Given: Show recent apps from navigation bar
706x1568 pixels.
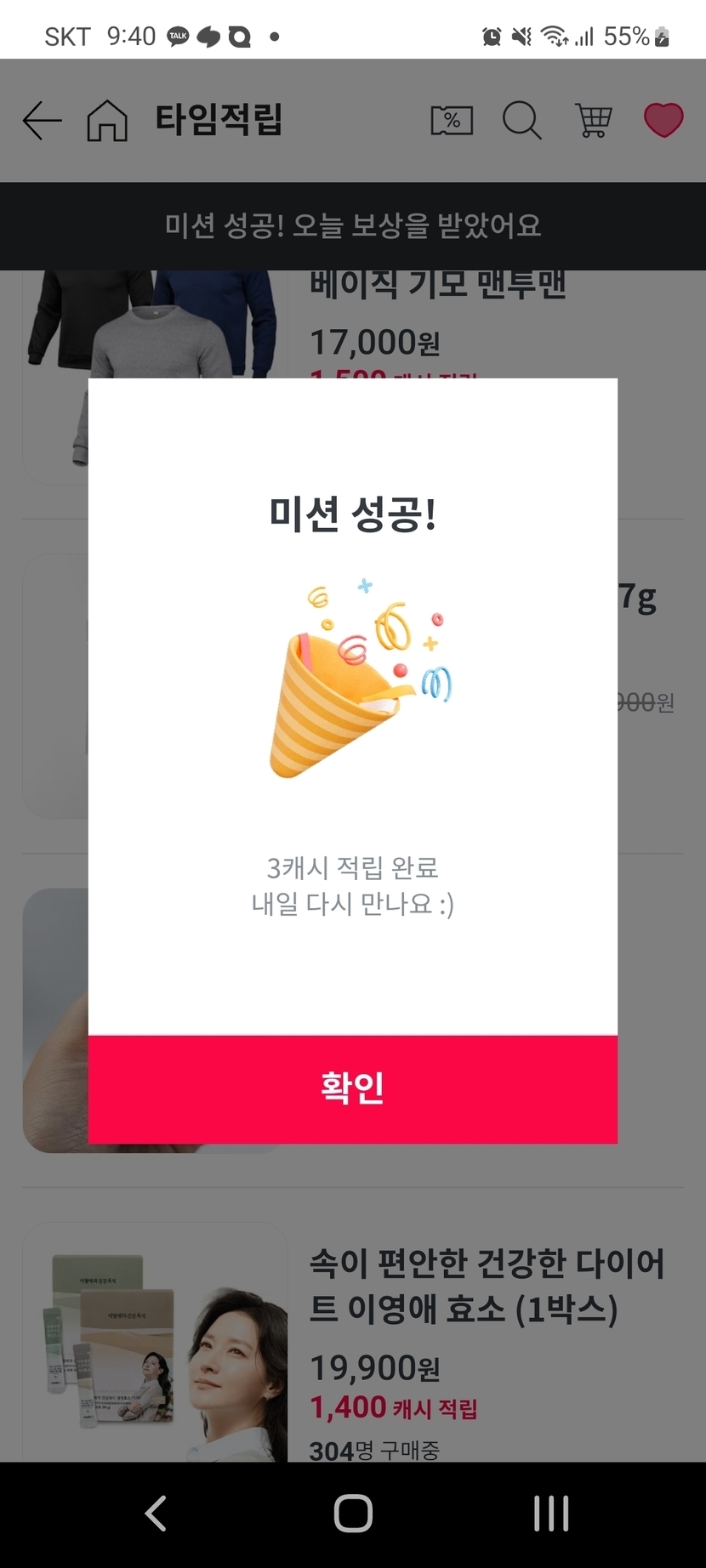Looking at the screenshot, I should pyautogui.click(x=550, y=1514).
